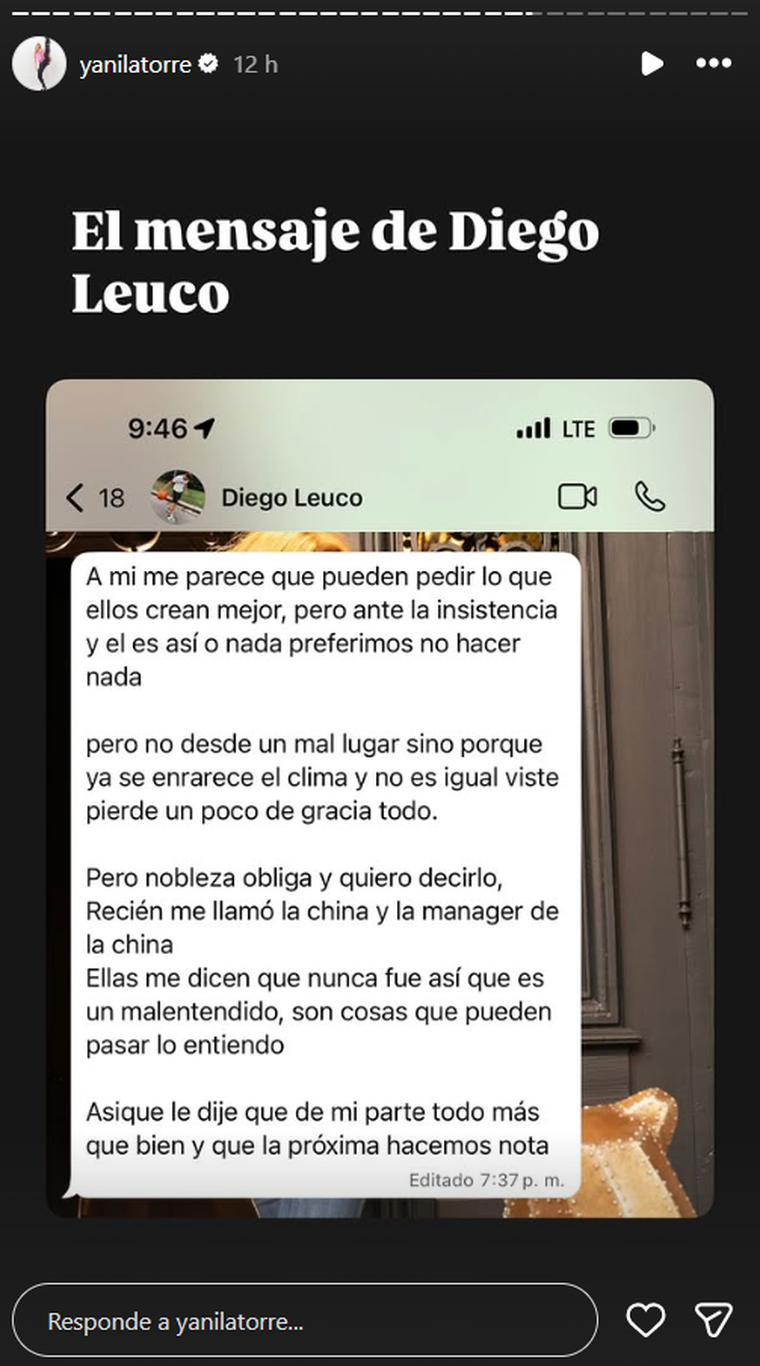Select the LTE signal bars icon
The width and height of the screenshot is (760, 1366).
(536, 427)
